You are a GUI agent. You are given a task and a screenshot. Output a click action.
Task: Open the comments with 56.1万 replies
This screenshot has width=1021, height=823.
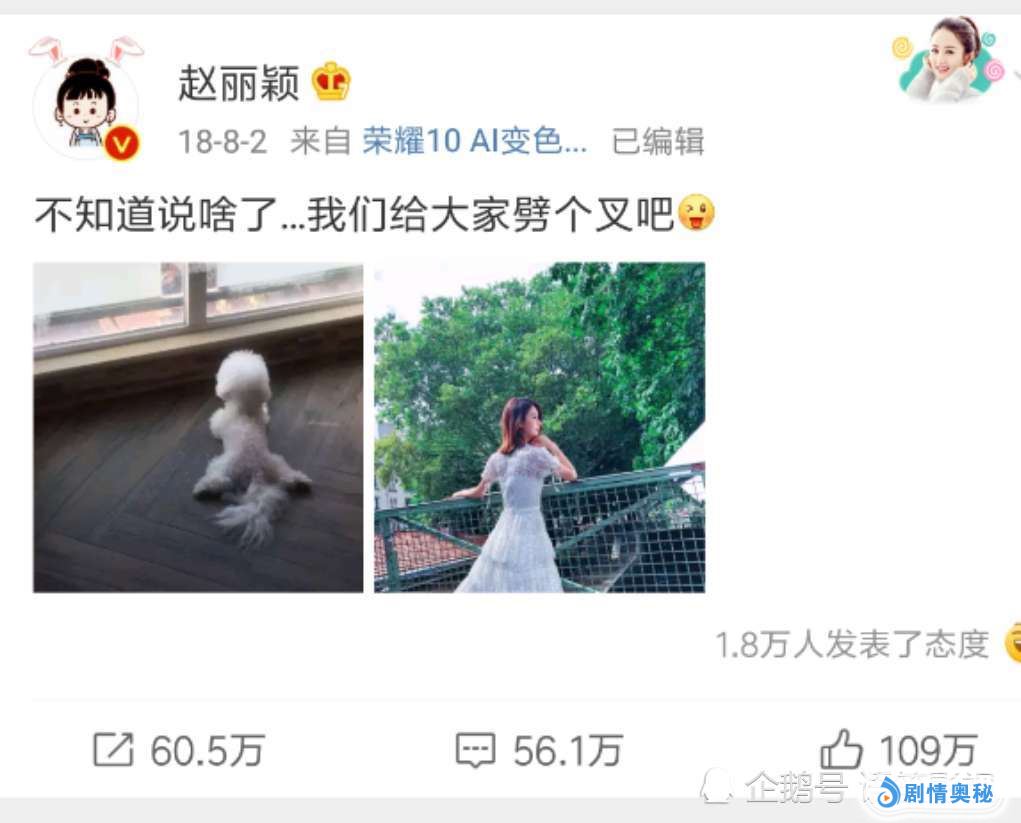coord(538,750)
